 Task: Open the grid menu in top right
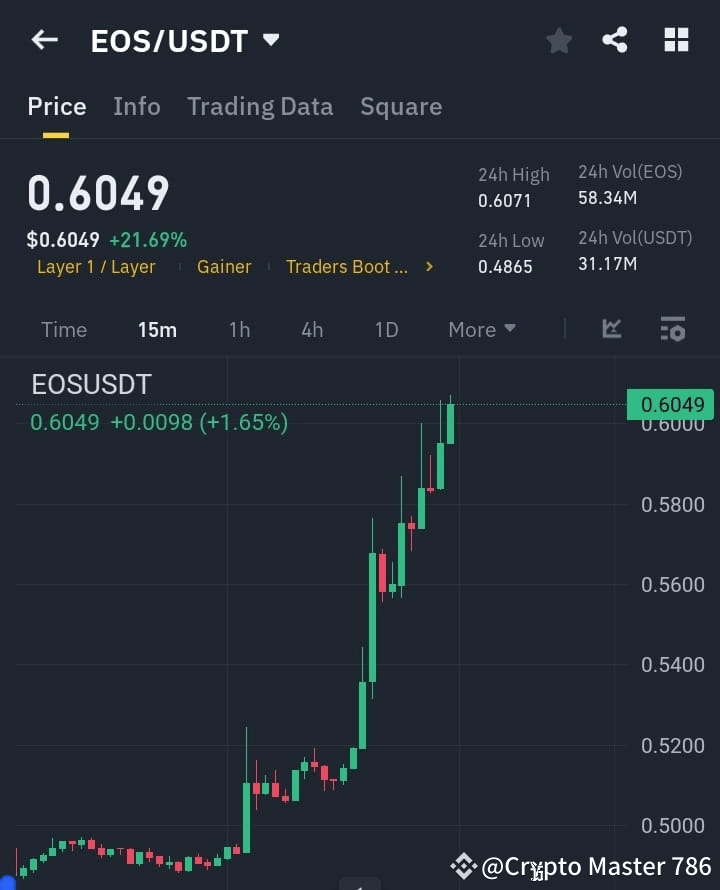tap(676, 40)
